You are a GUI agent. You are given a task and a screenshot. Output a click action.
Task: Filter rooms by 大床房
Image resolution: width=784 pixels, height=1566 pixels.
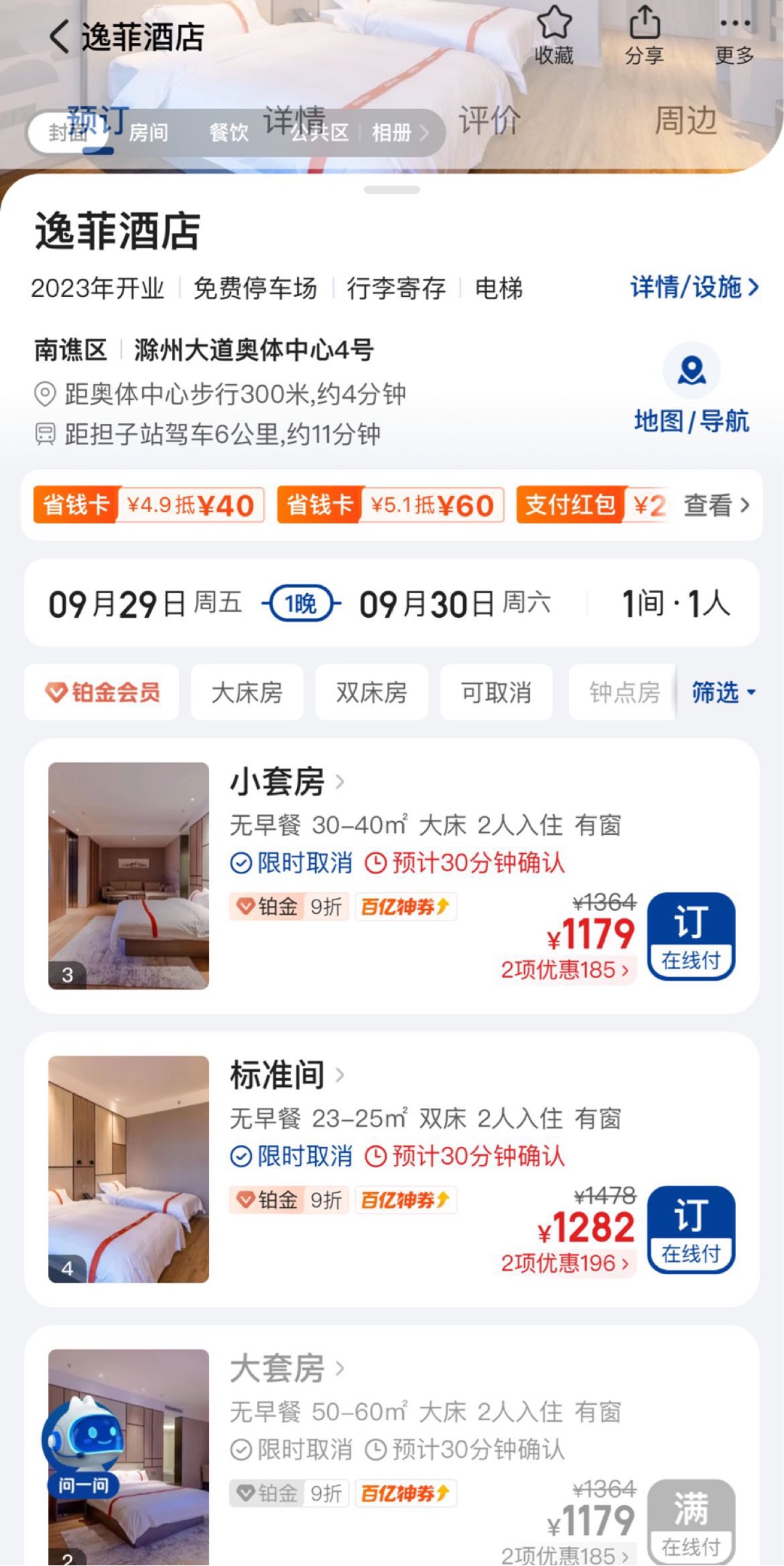[247, 692]
